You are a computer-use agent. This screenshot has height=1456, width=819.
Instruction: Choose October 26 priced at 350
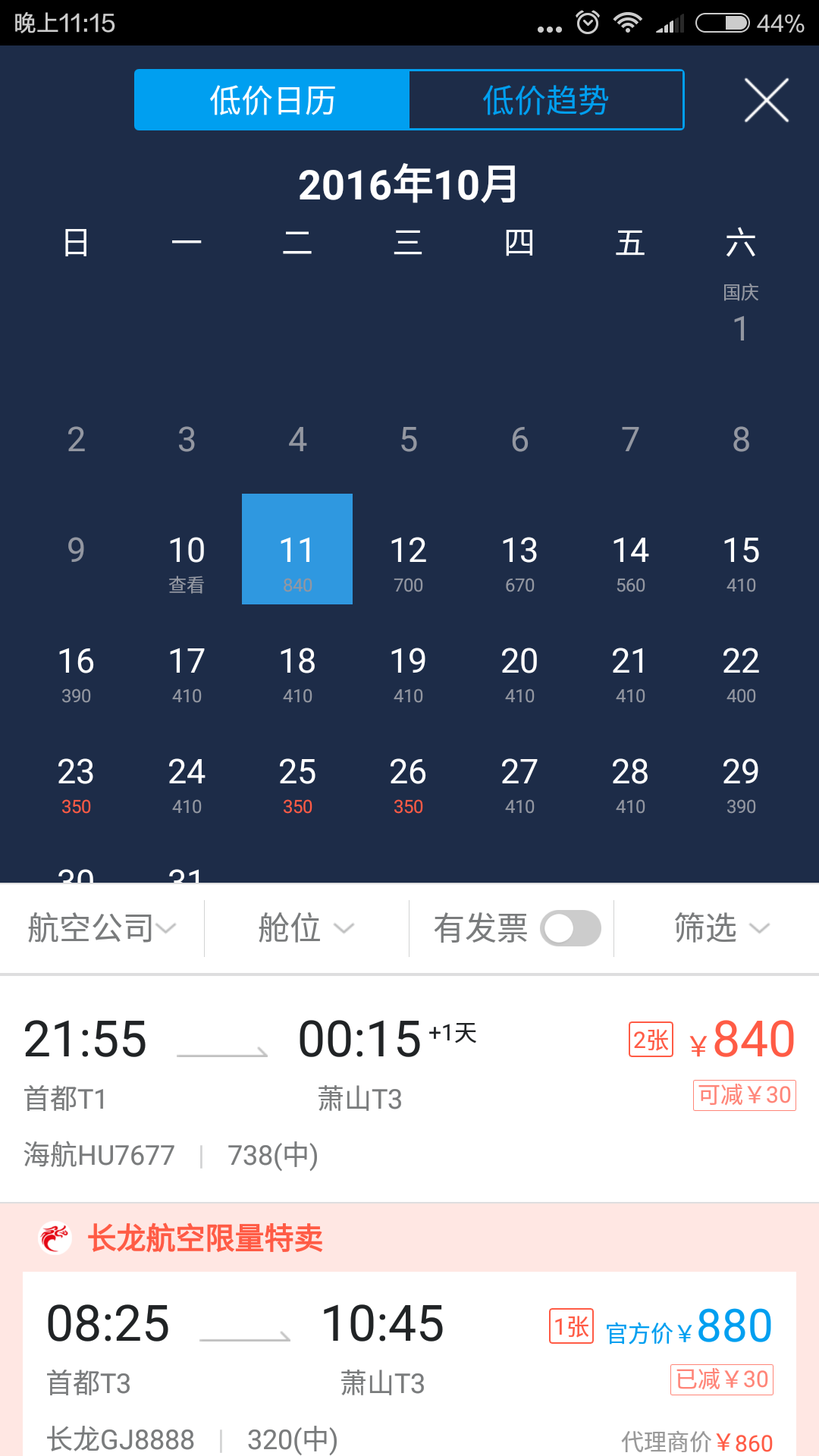point(408,785)
